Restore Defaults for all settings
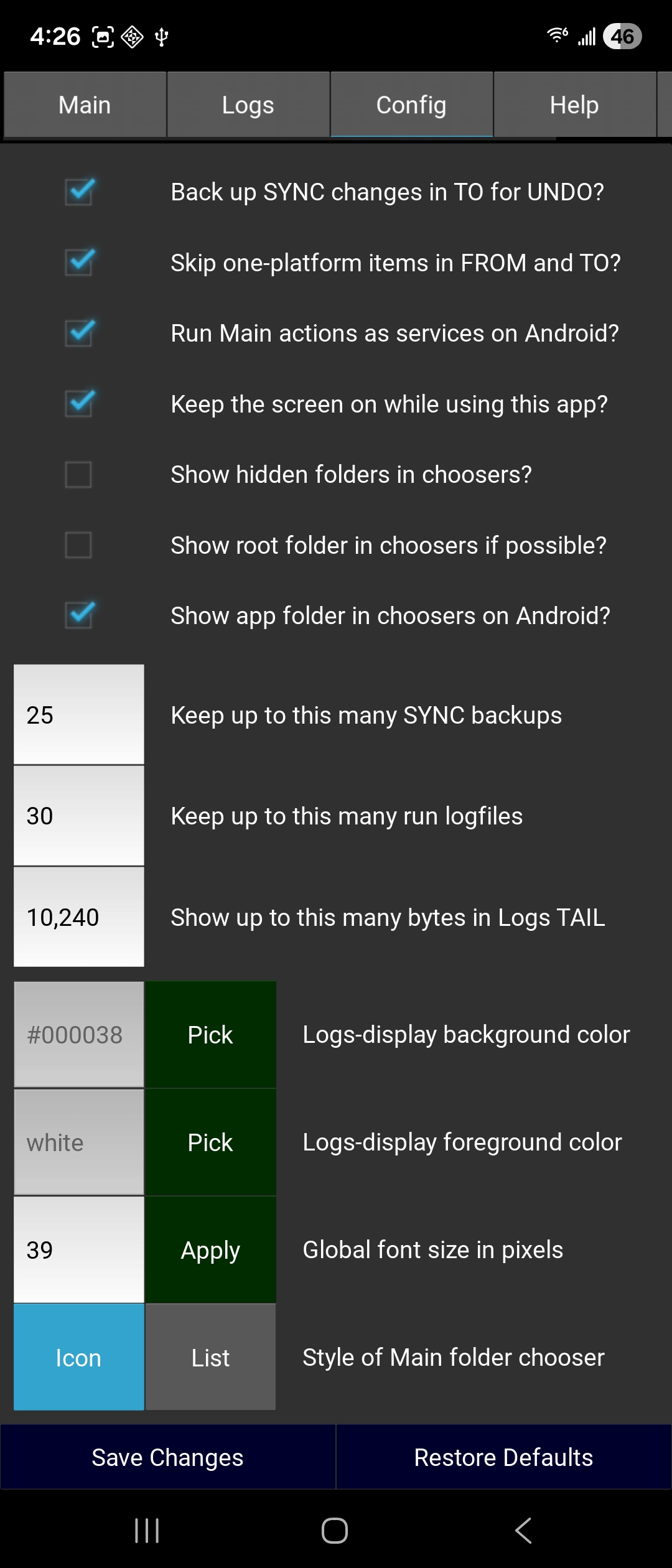The height and width of the screenshot is (1568, 672). (503, 1457)
